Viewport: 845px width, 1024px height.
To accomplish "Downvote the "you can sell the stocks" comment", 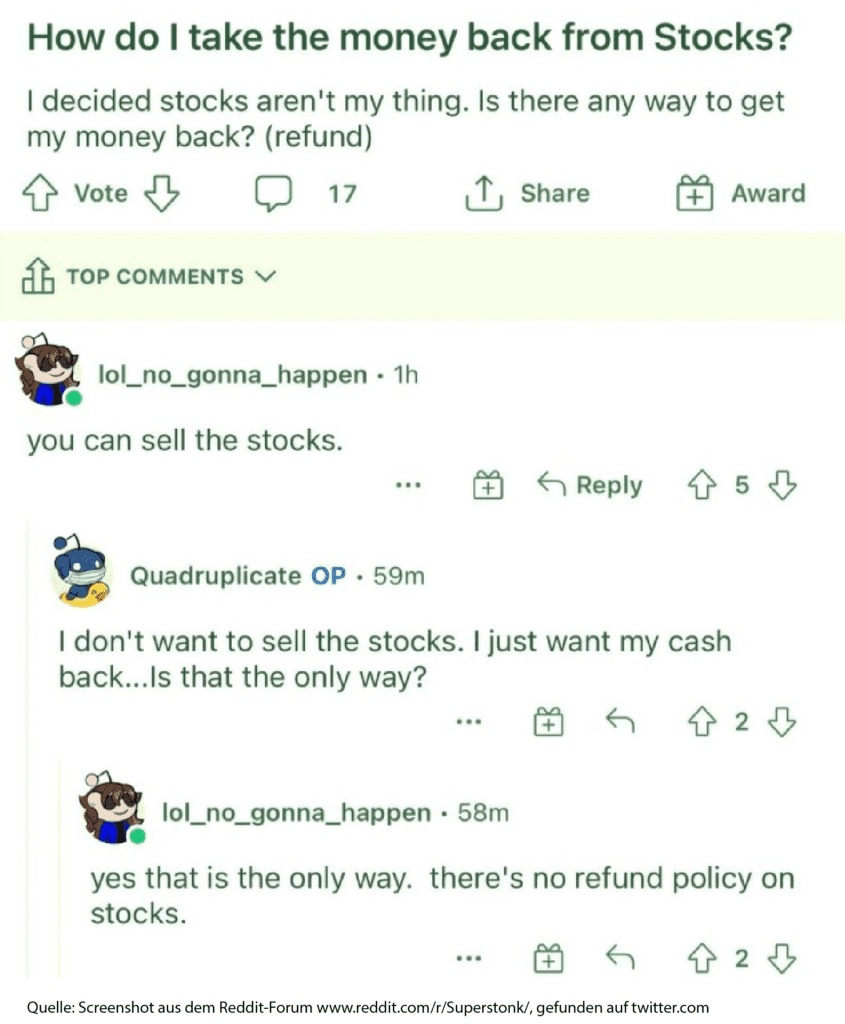I will pos(781,486).
